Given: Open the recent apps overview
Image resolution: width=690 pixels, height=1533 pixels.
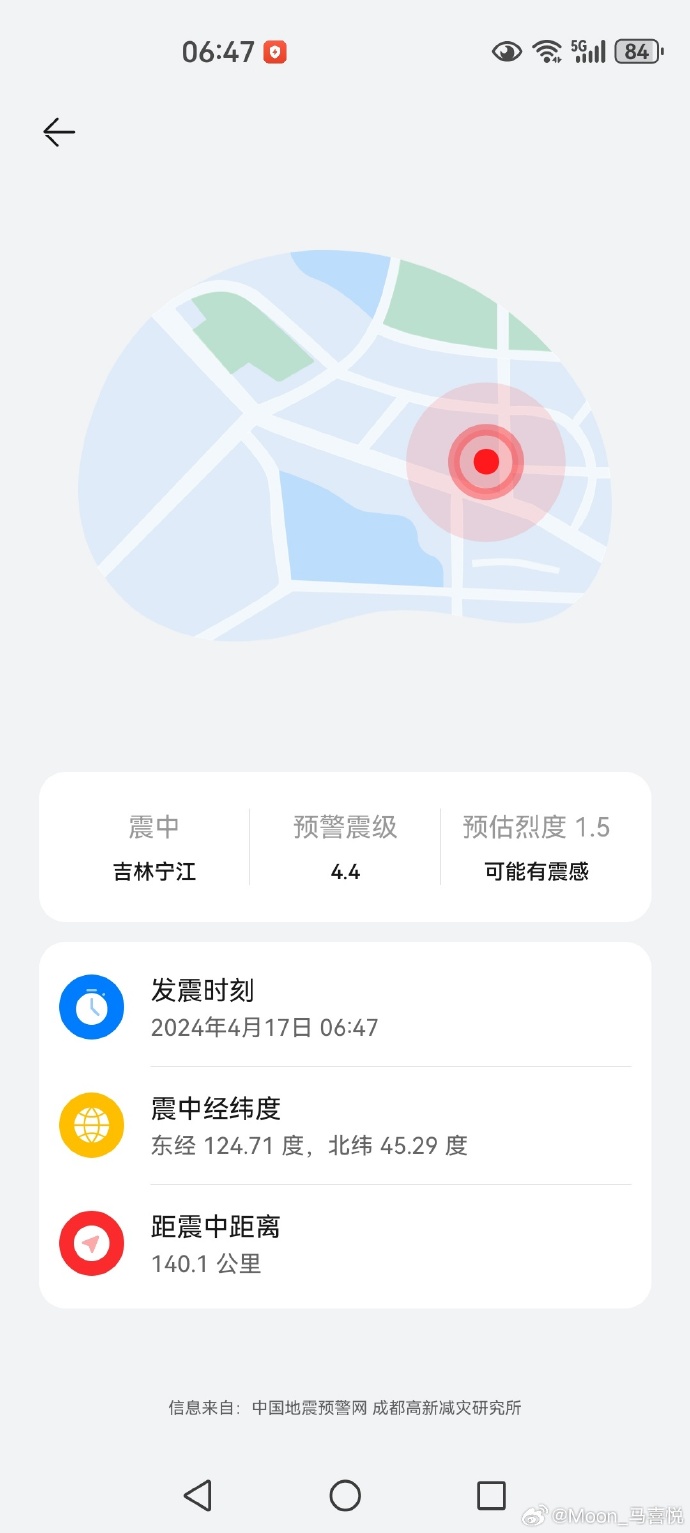Looking at the screenshot, I should tap(491, 1495).
